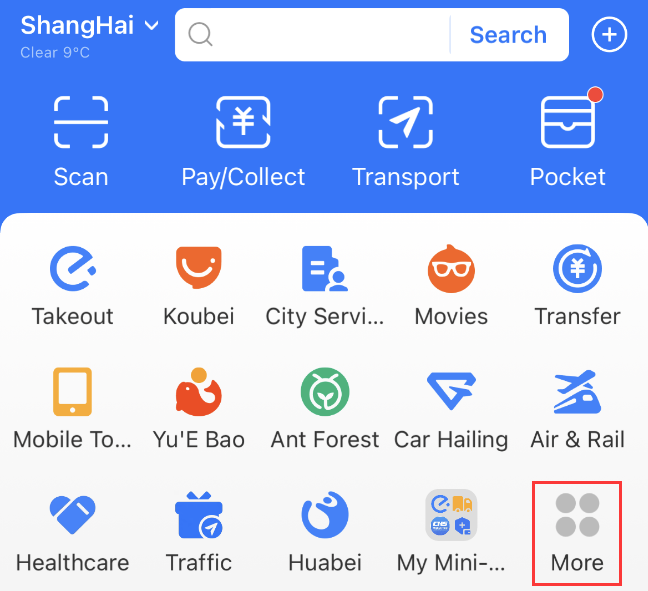Screen dimensions: 648x591
Task: Open the ShangHai city dropdown
Action: coord(89,27)
